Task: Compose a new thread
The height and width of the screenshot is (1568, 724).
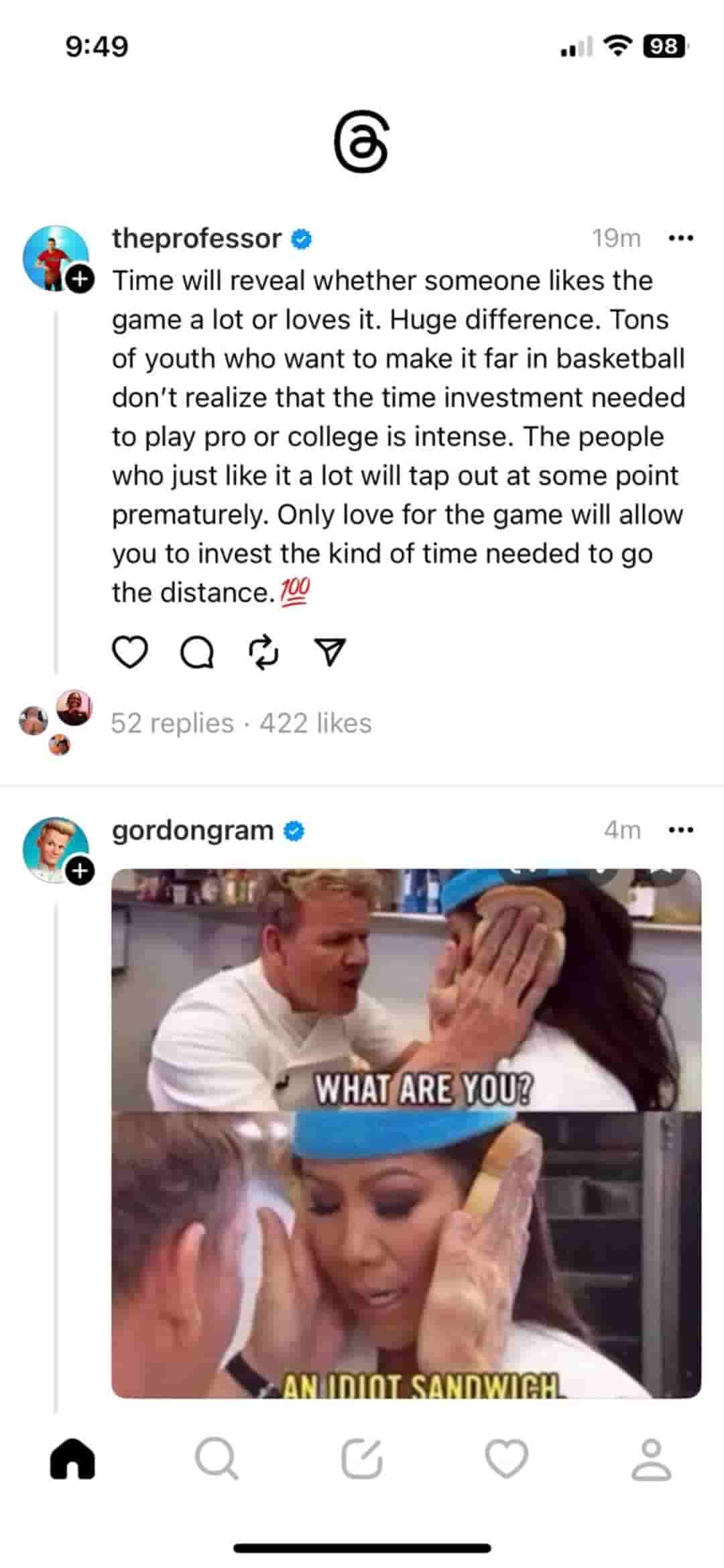Action: point(362,1459)
